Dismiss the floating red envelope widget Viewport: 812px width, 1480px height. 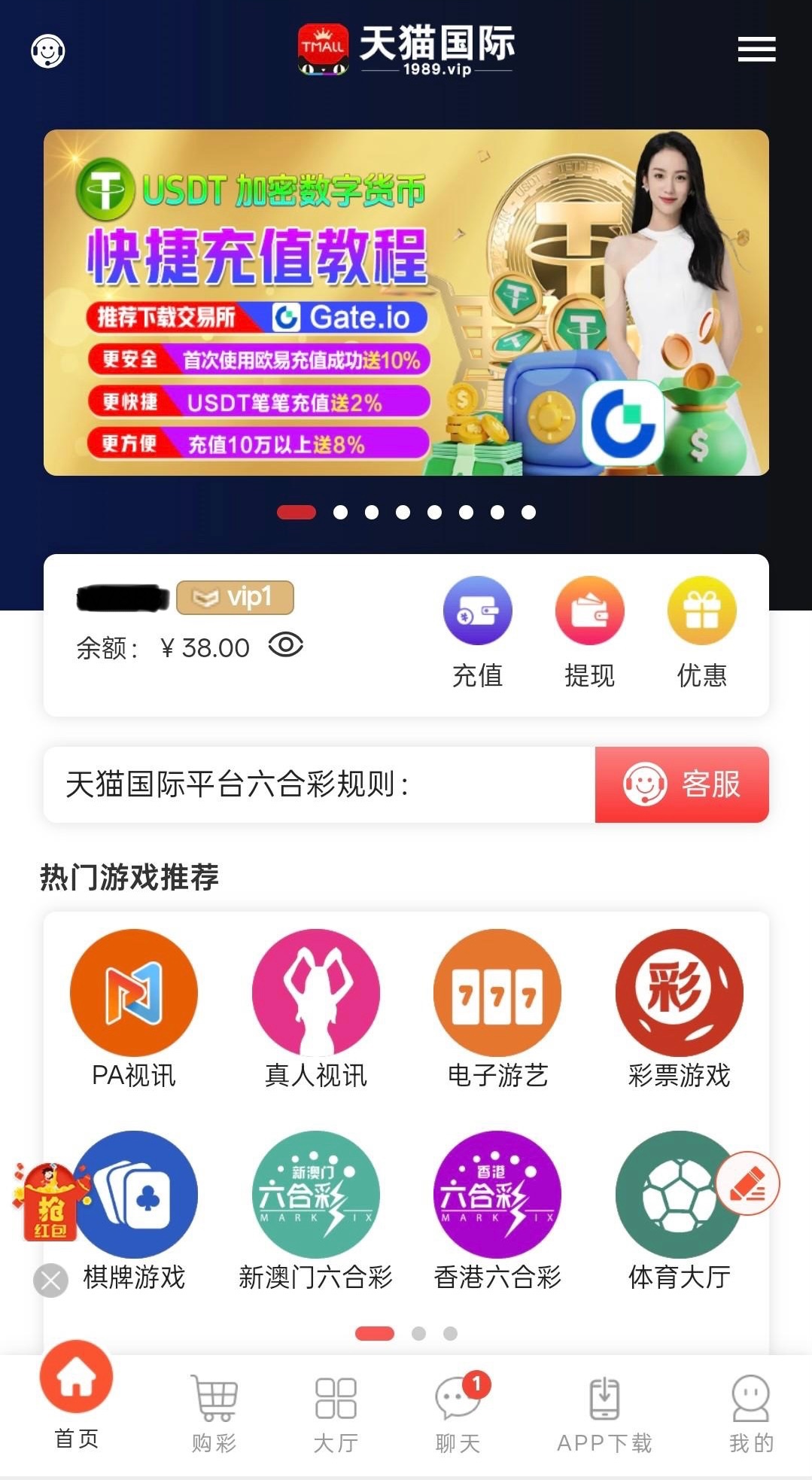pyautogui.click(x=50, y=1280)
